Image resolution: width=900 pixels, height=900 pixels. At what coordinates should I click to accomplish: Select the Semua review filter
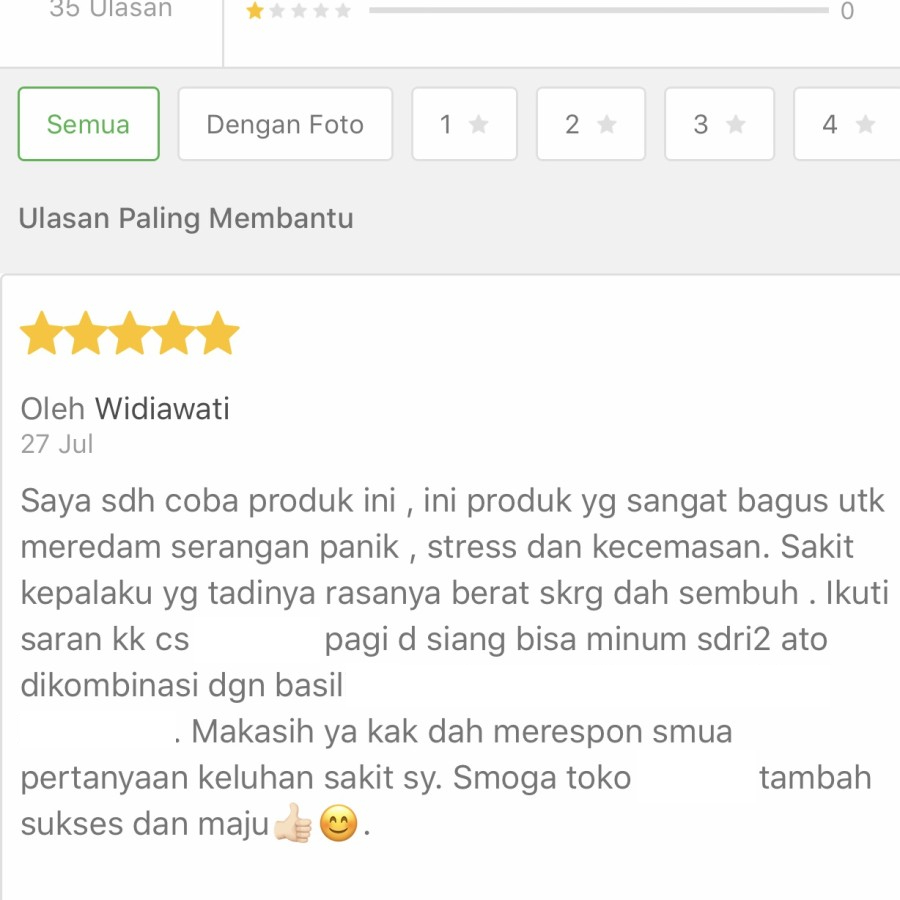(x=88, y=124)
